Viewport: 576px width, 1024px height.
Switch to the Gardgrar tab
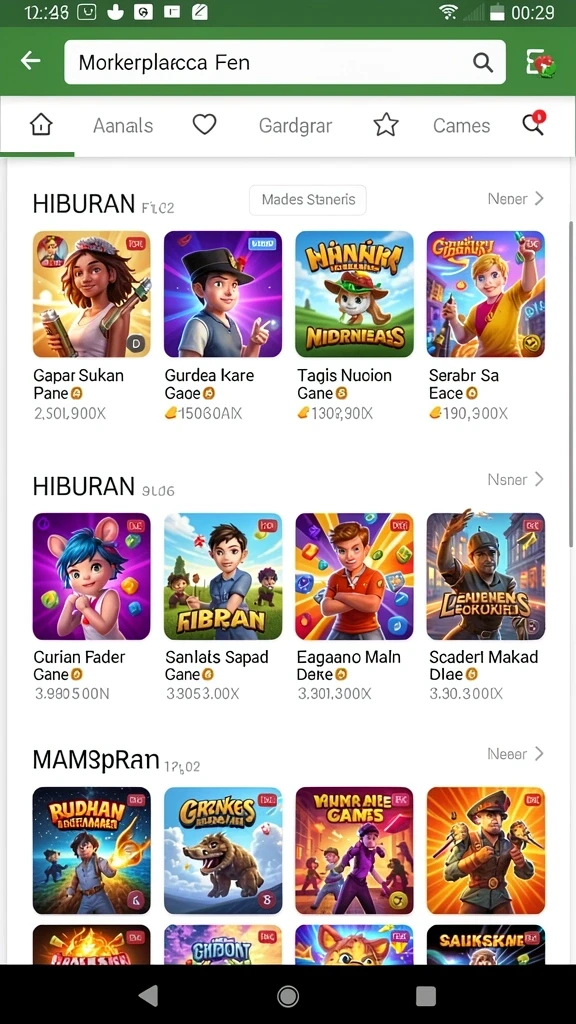click(295, 125)
